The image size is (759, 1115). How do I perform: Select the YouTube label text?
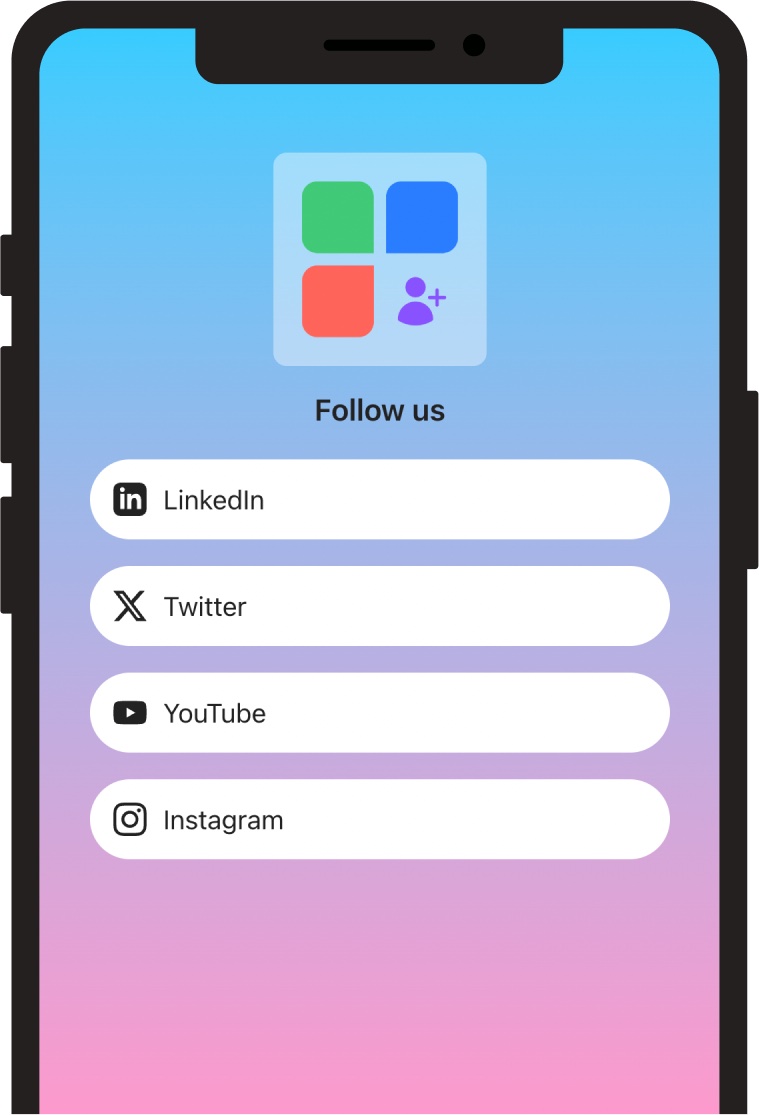pyautogui.click(x=215, y=713)
